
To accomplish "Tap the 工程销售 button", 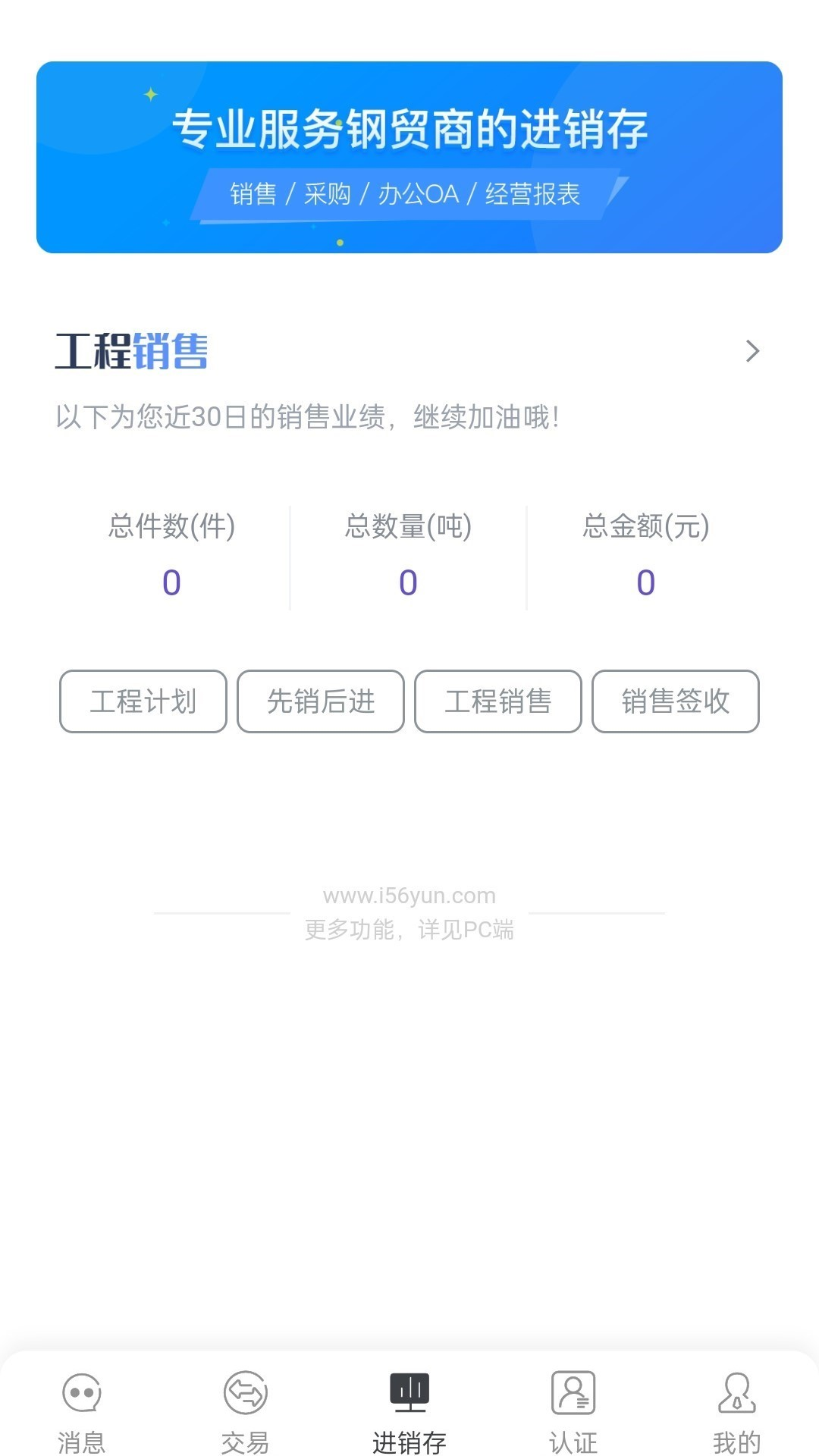I will pos(497,702).
